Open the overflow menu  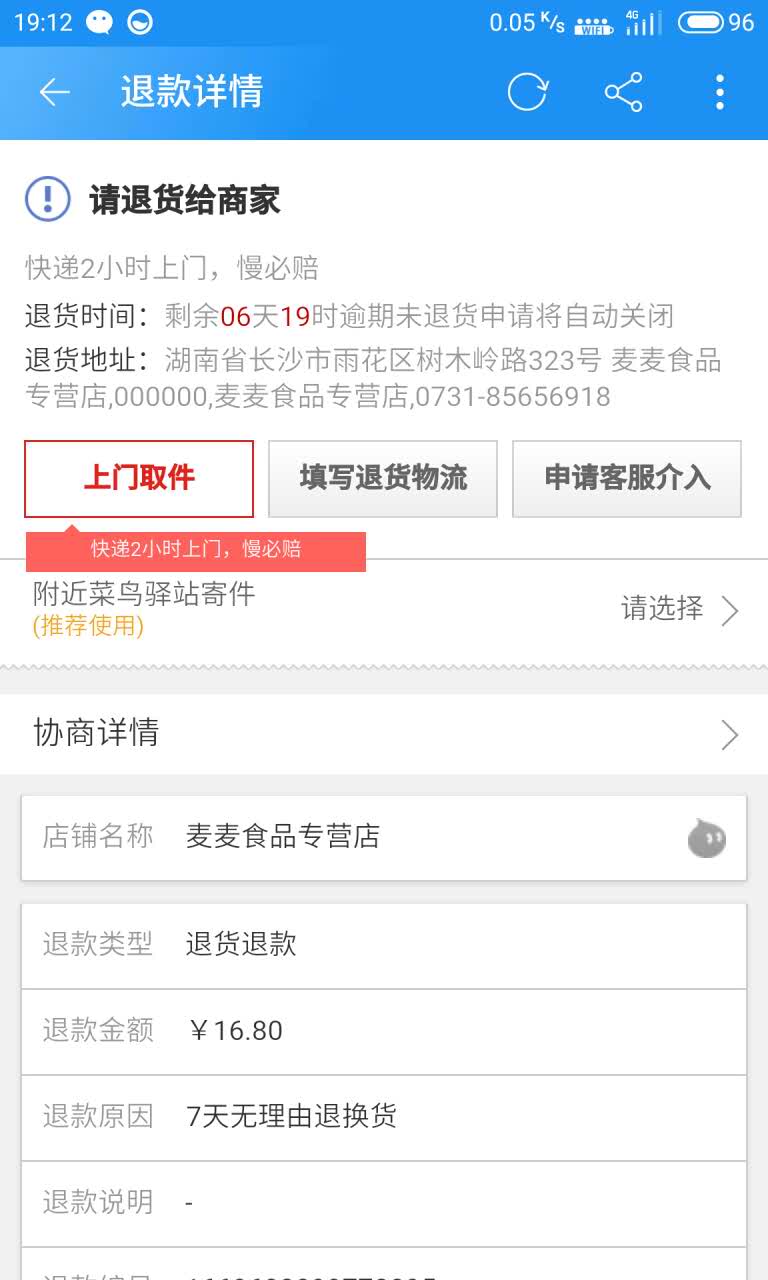coord(719,92)
